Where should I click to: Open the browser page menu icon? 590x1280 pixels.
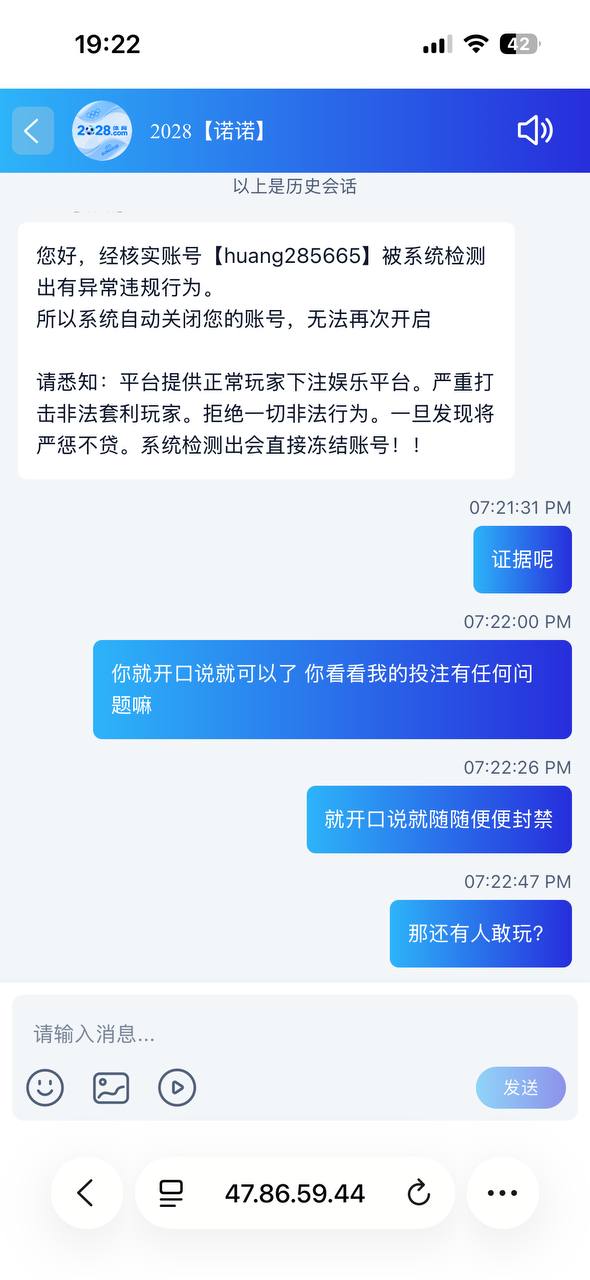pyautogui.click(x=171, y=1193)
